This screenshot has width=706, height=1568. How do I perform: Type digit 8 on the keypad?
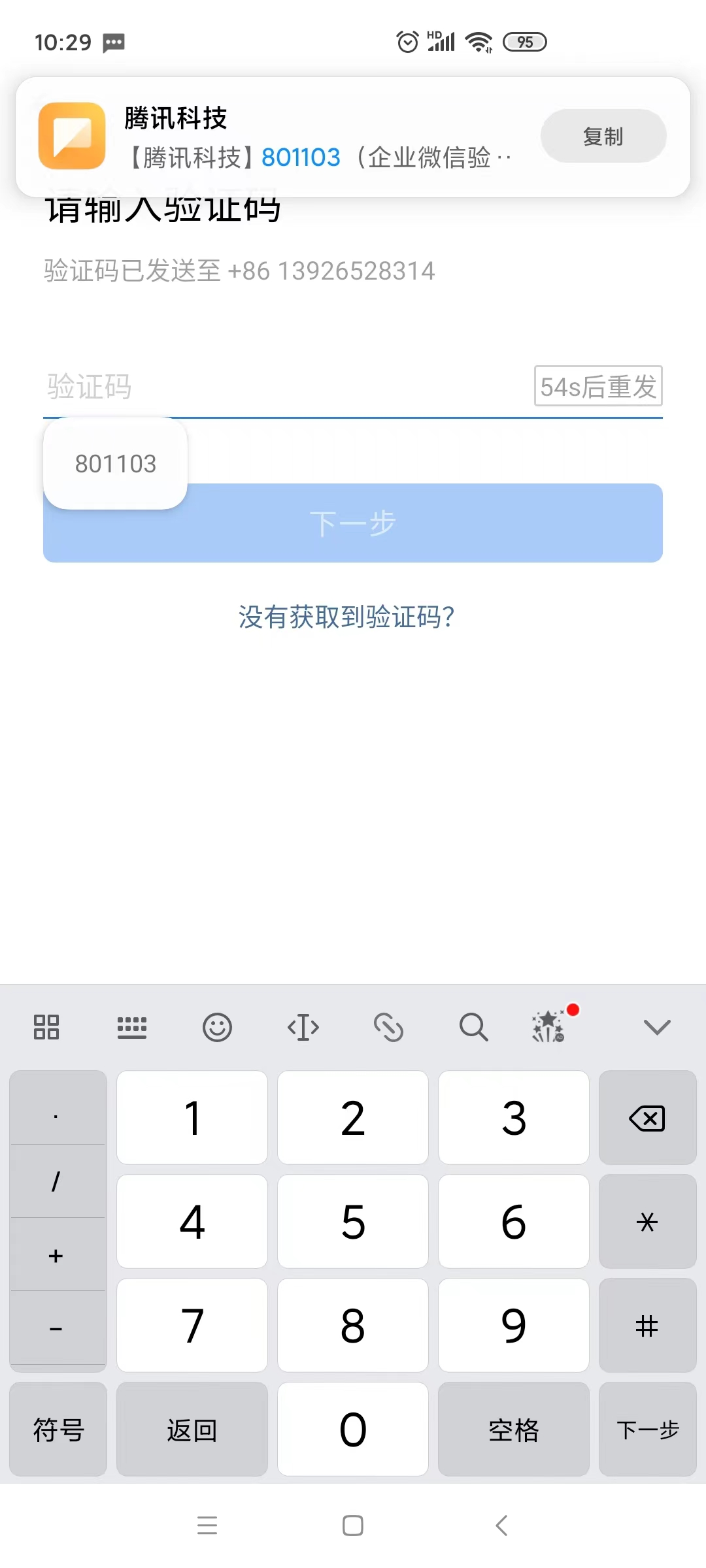[x=353, y=1326]
